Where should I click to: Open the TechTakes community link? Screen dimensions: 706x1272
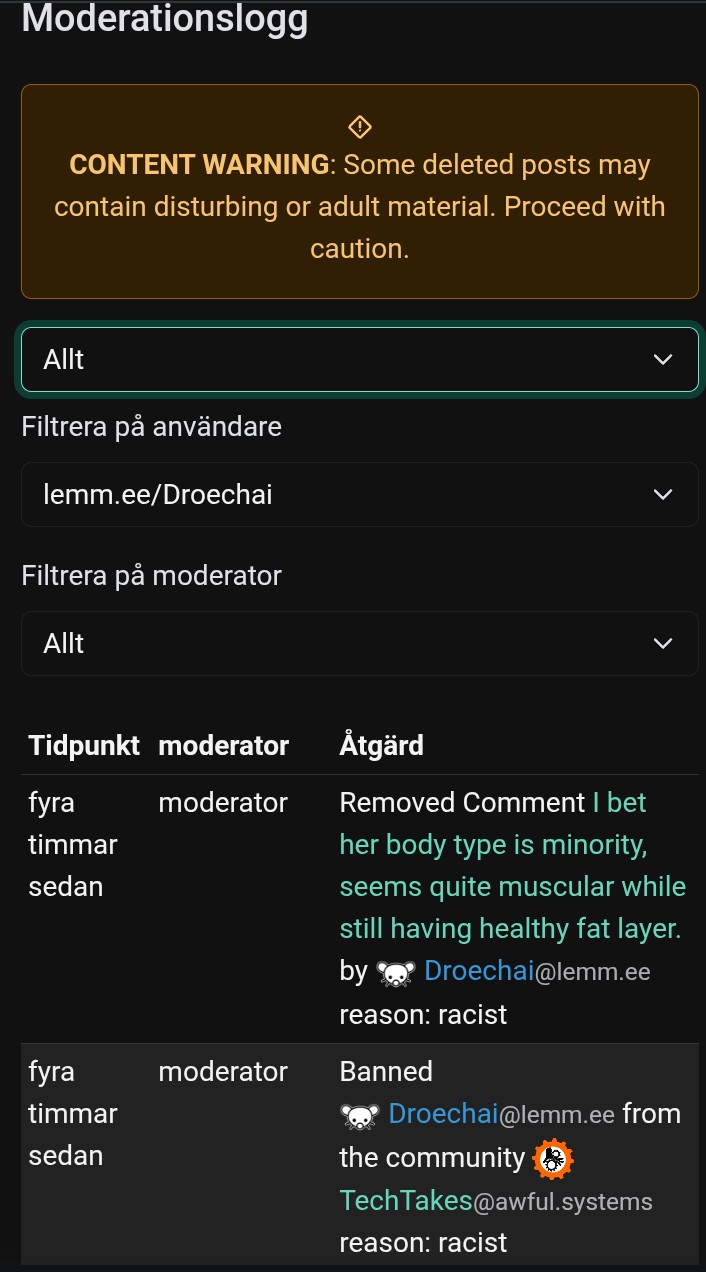(x=406, y=1200)
